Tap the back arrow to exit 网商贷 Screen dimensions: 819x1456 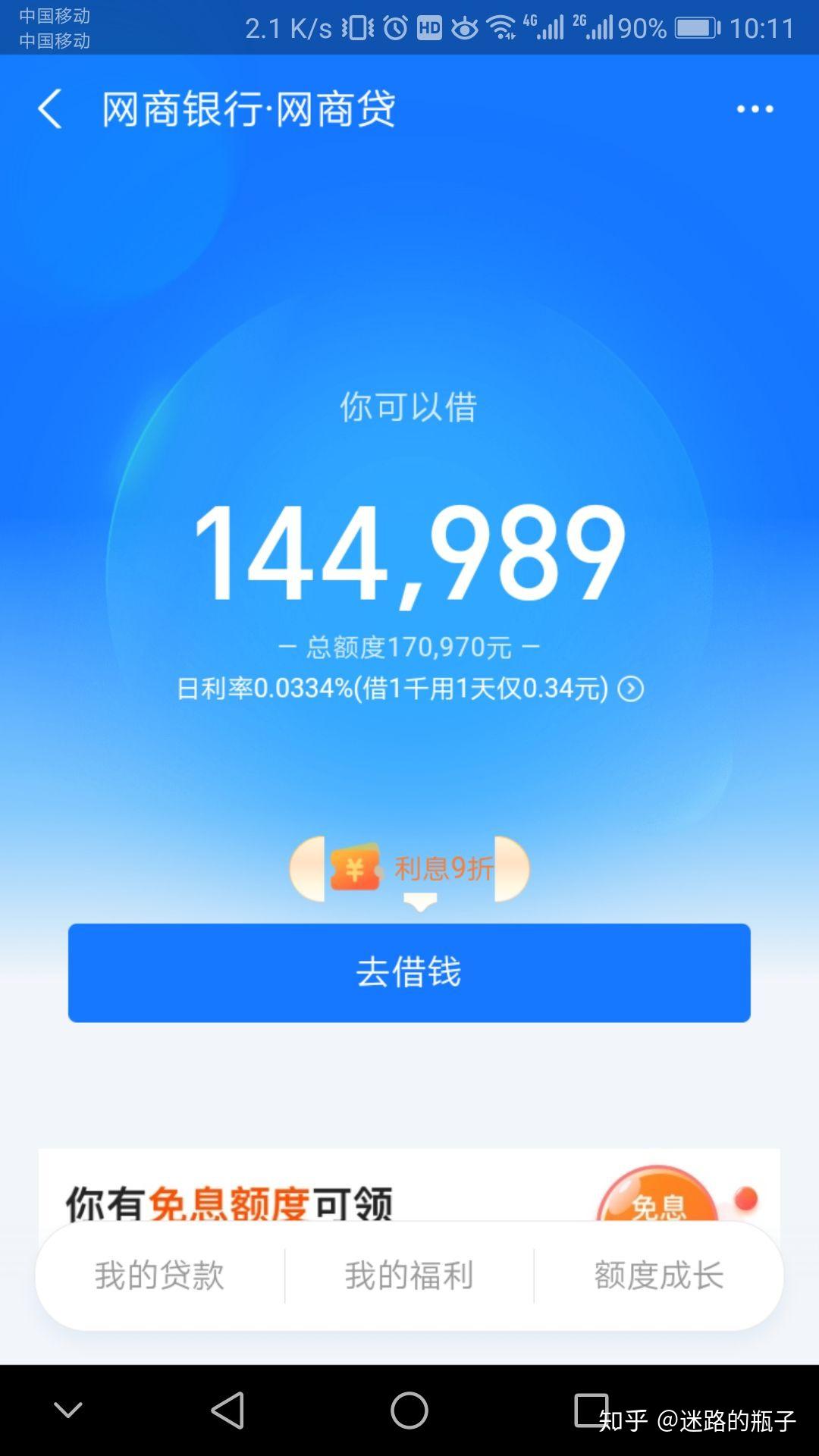51,110
